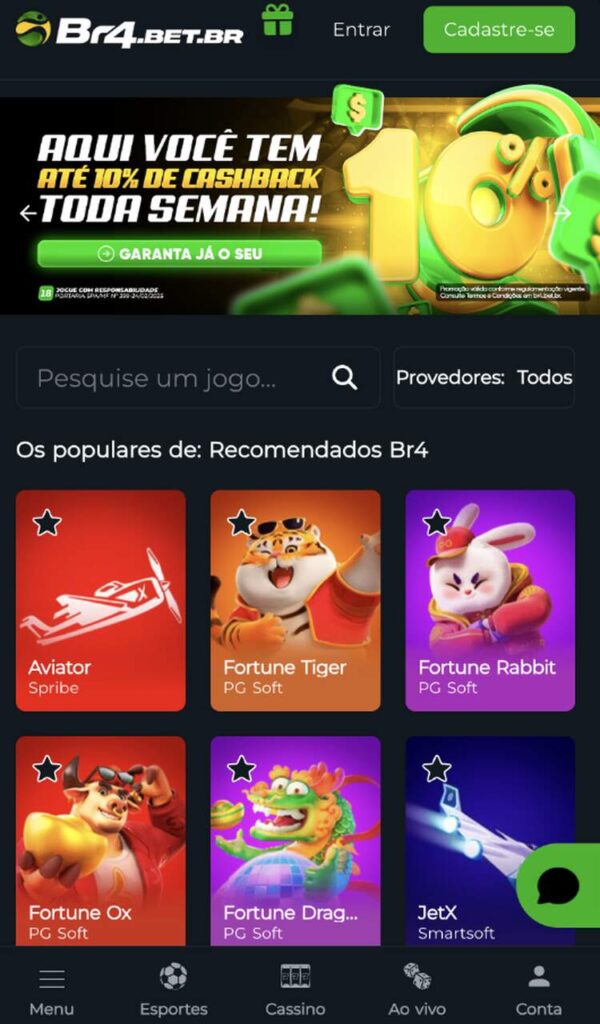Screen dimensions: 600x1024
Task: Open the live chat bubble
Action: click(557, 884)
